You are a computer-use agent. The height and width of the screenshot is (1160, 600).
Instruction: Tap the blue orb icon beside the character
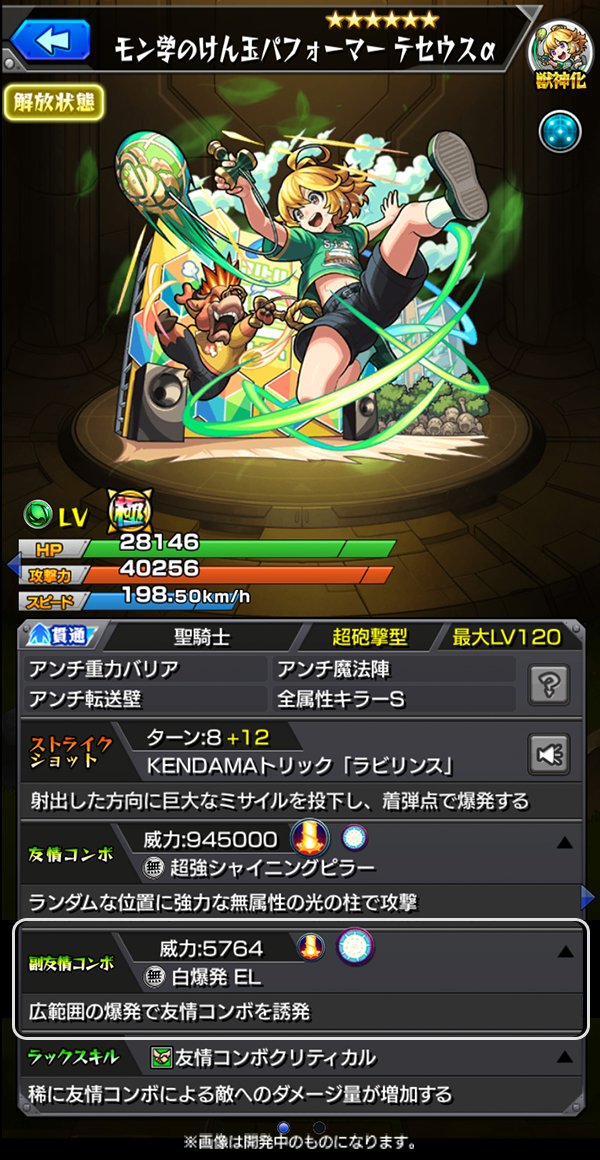560,129
